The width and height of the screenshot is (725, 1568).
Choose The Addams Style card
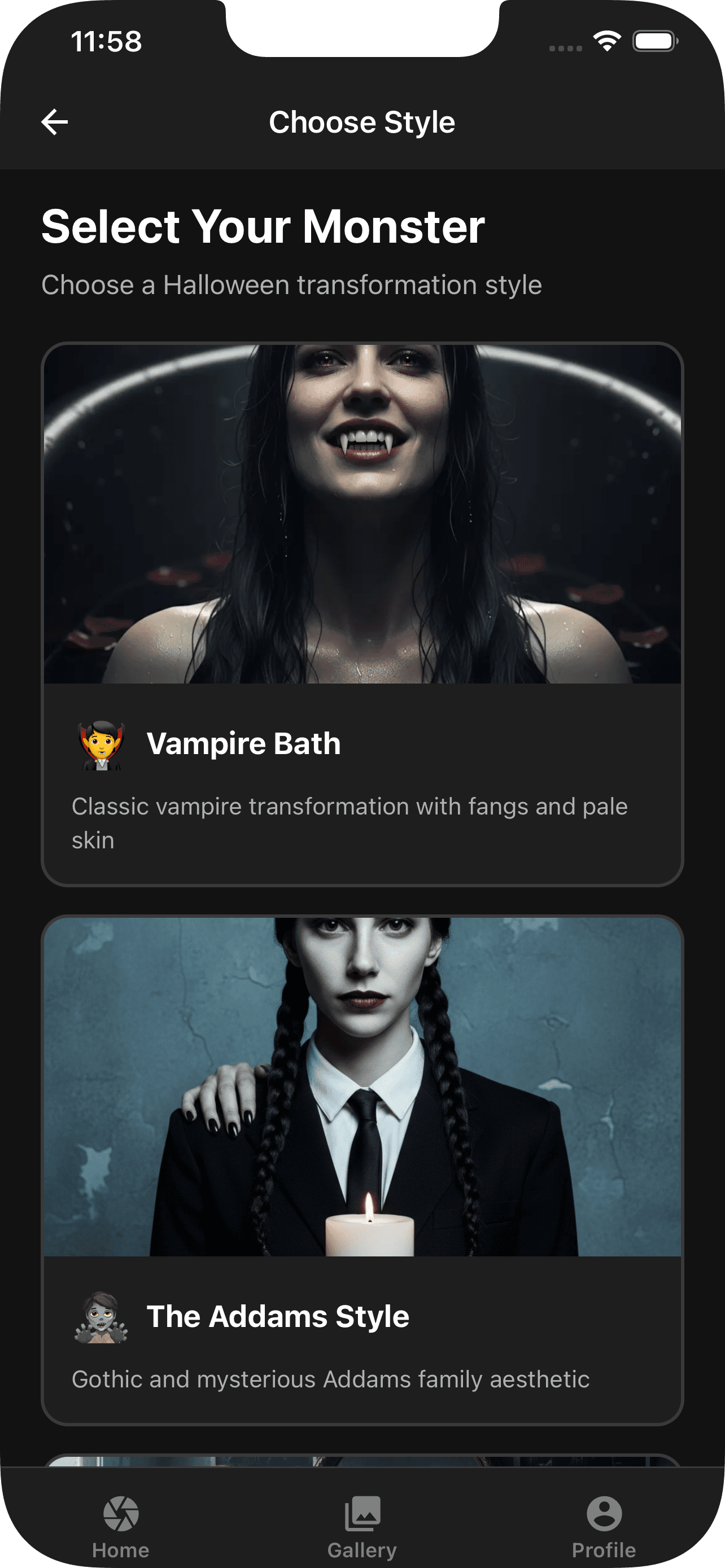click(x=362, y=1169)
